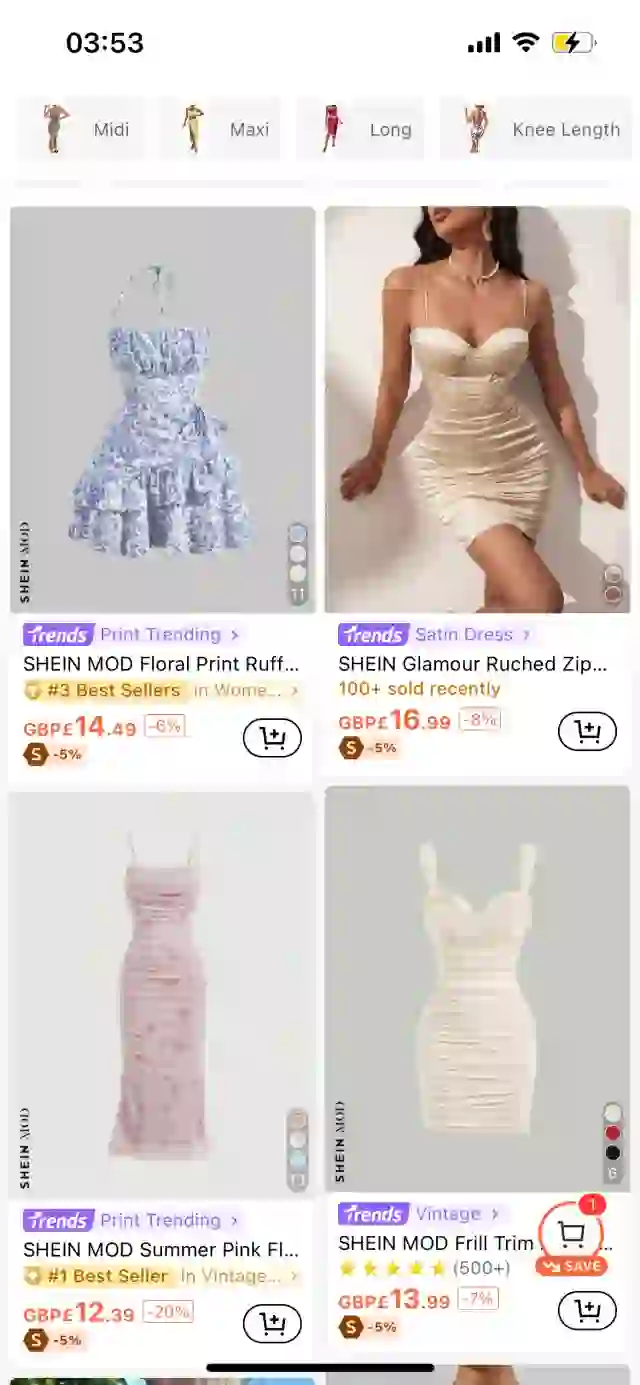The height and width of the screenshot is (1385, 640).
Task: Filter dresses by Maxi length
Action: click(x=222, y=129)
